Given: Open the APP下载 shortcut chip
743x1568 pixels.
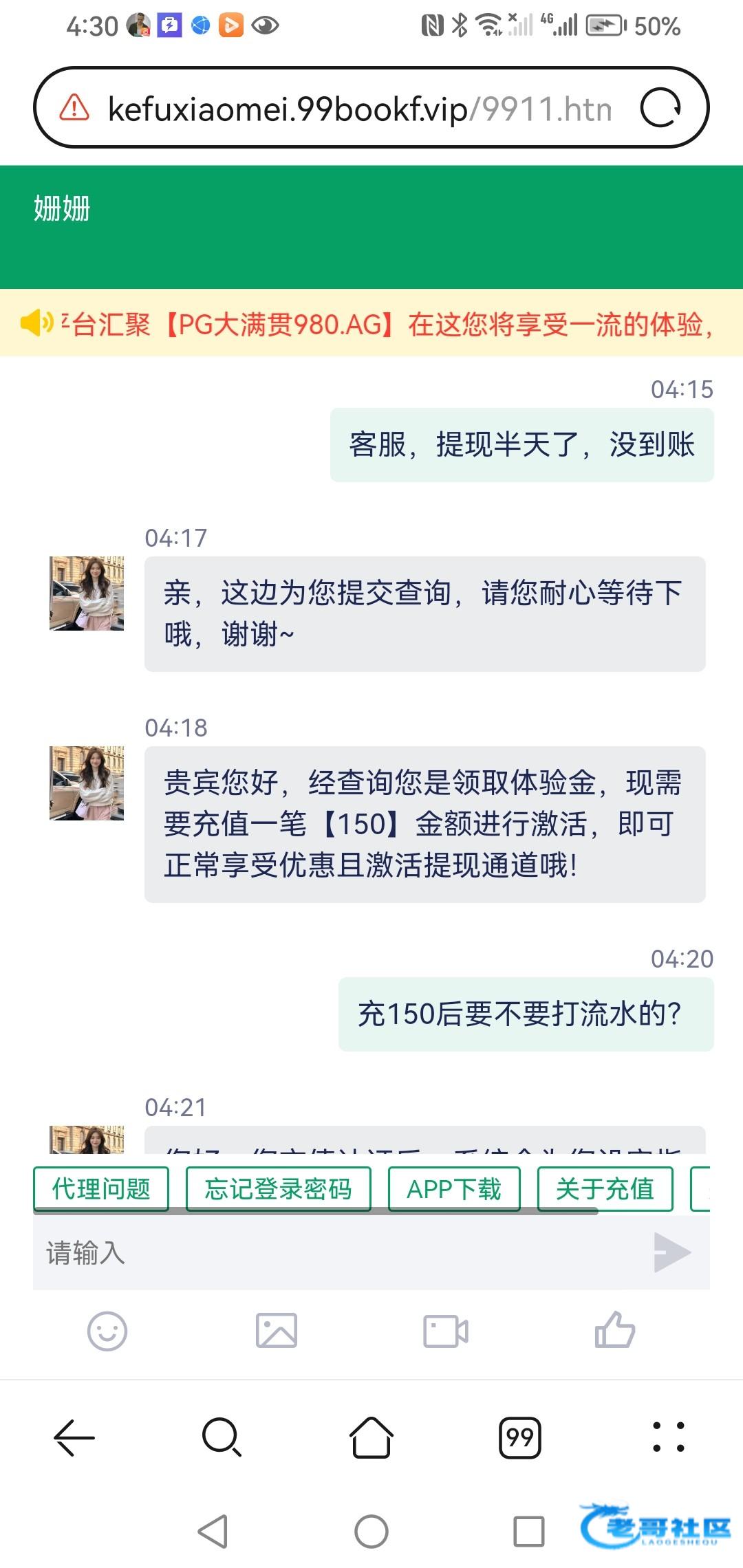Looking at the screenshot, I should point(454,1188).
